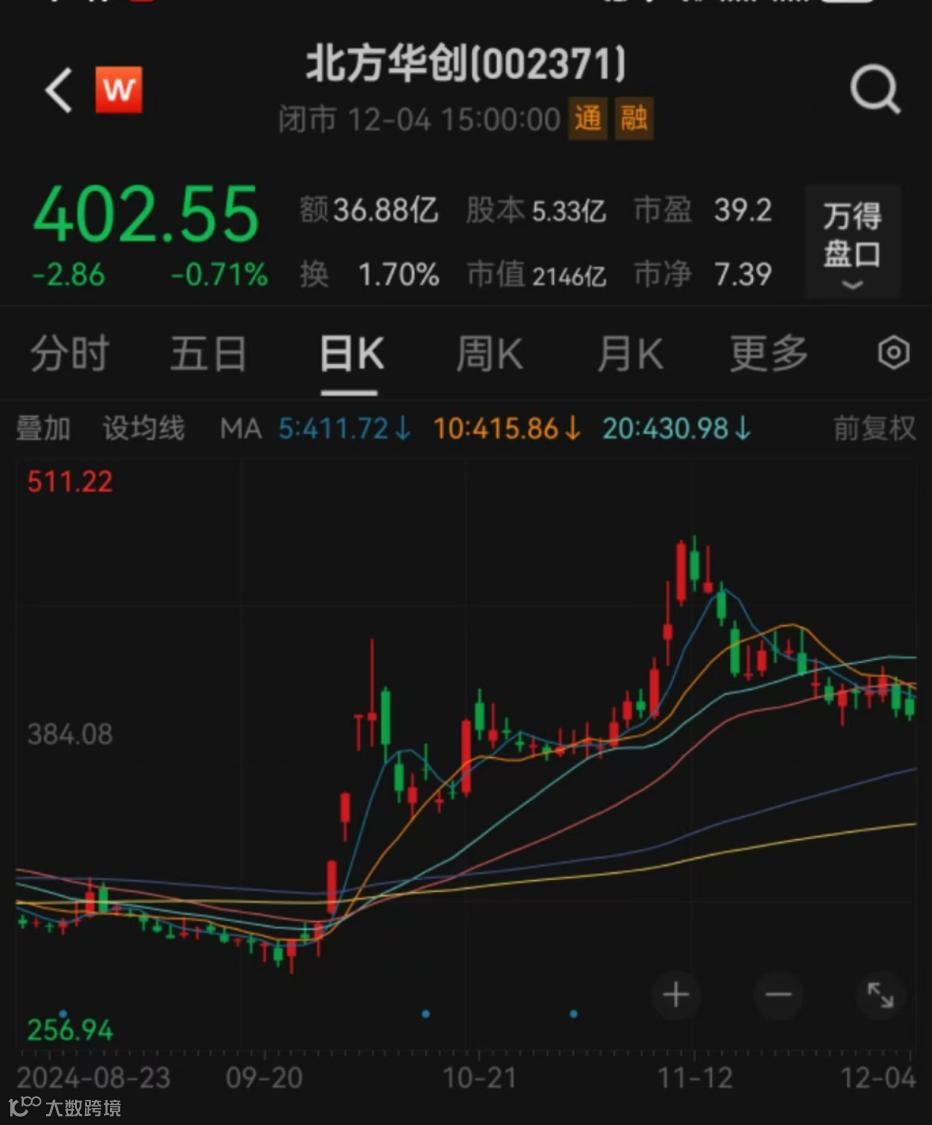Switch to the 分时 tab
Image resolution: width=932 pixels, height=1125 pixels.
click(x=69, y=354)
